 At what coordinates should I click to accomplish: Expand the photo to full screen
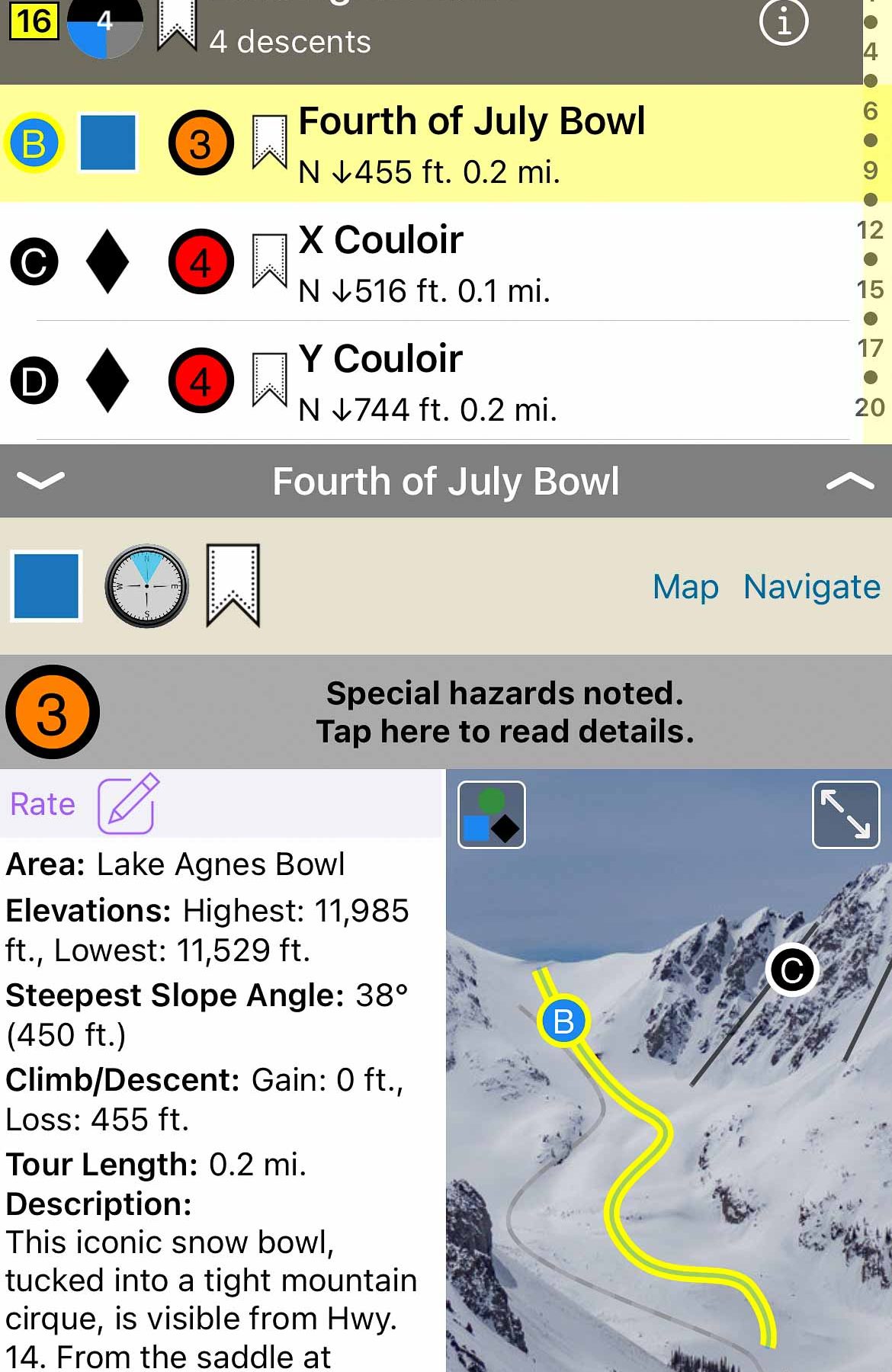pos(845,814)
